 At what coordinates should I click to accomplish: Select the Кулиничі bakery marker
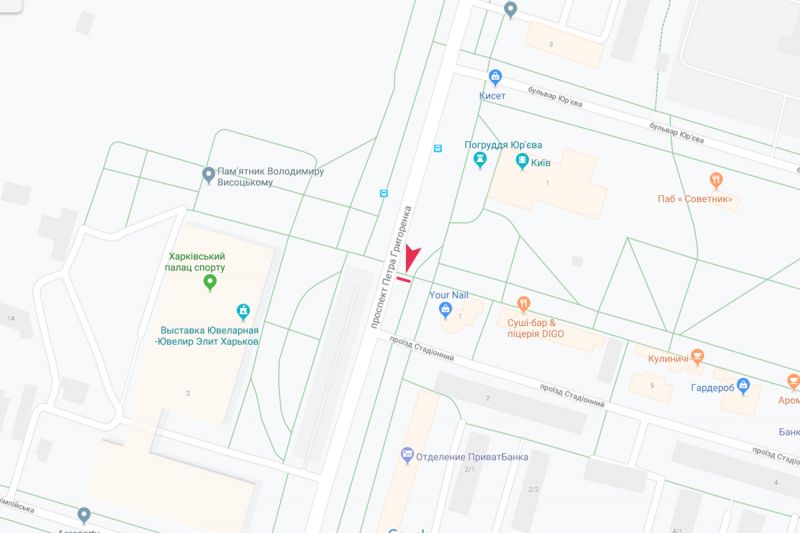(698, 355)
